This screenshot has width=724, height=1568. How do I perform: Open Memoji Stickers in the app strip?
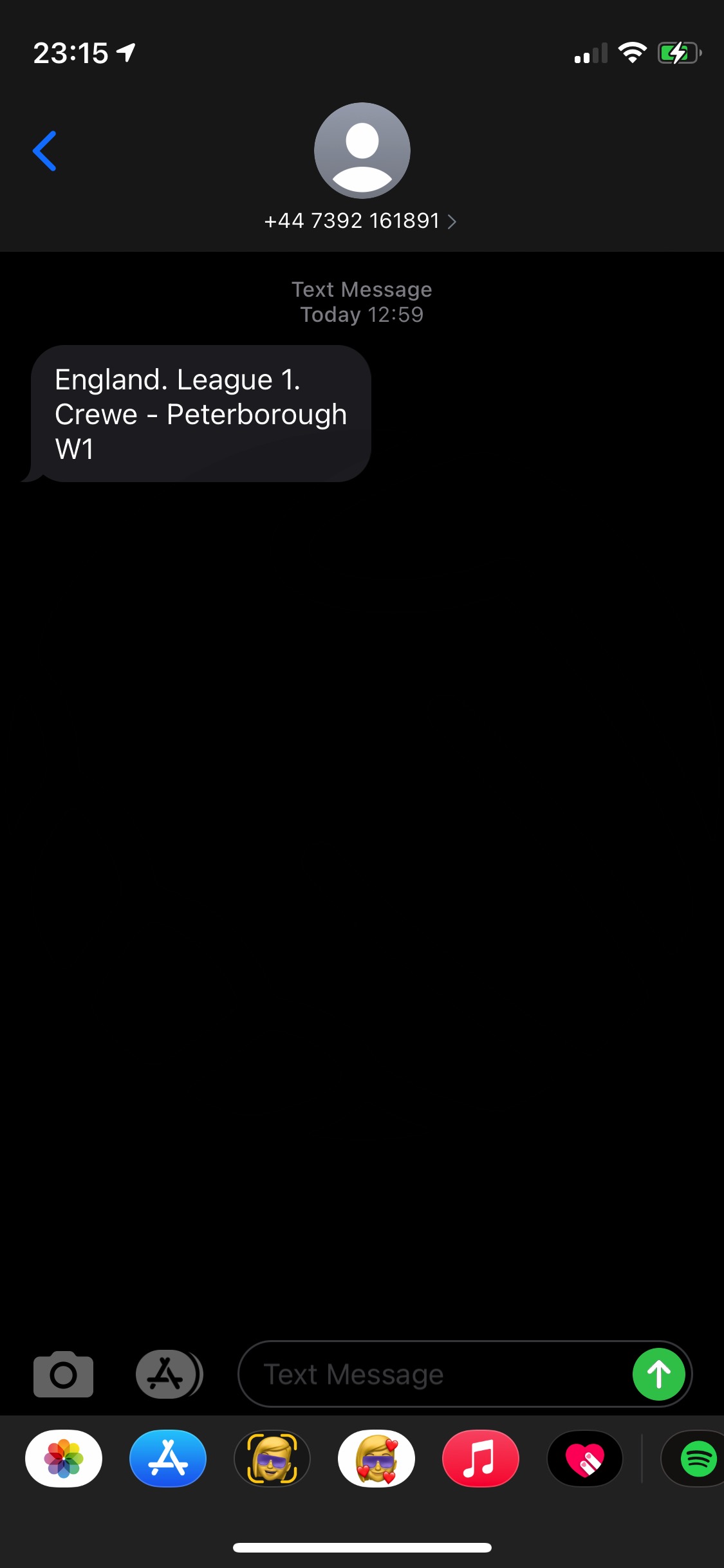376,1459
